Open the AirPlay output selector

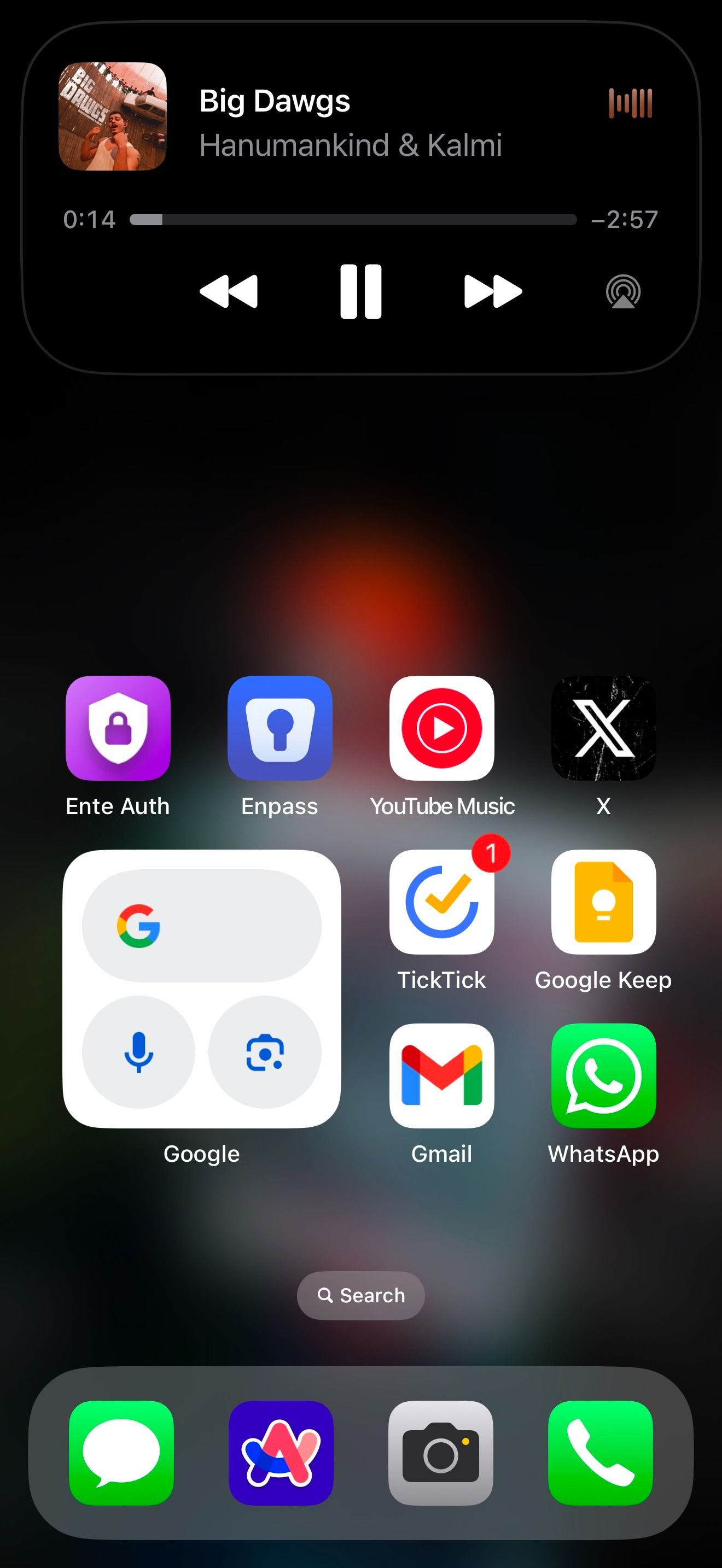click(x=623, y=291)
